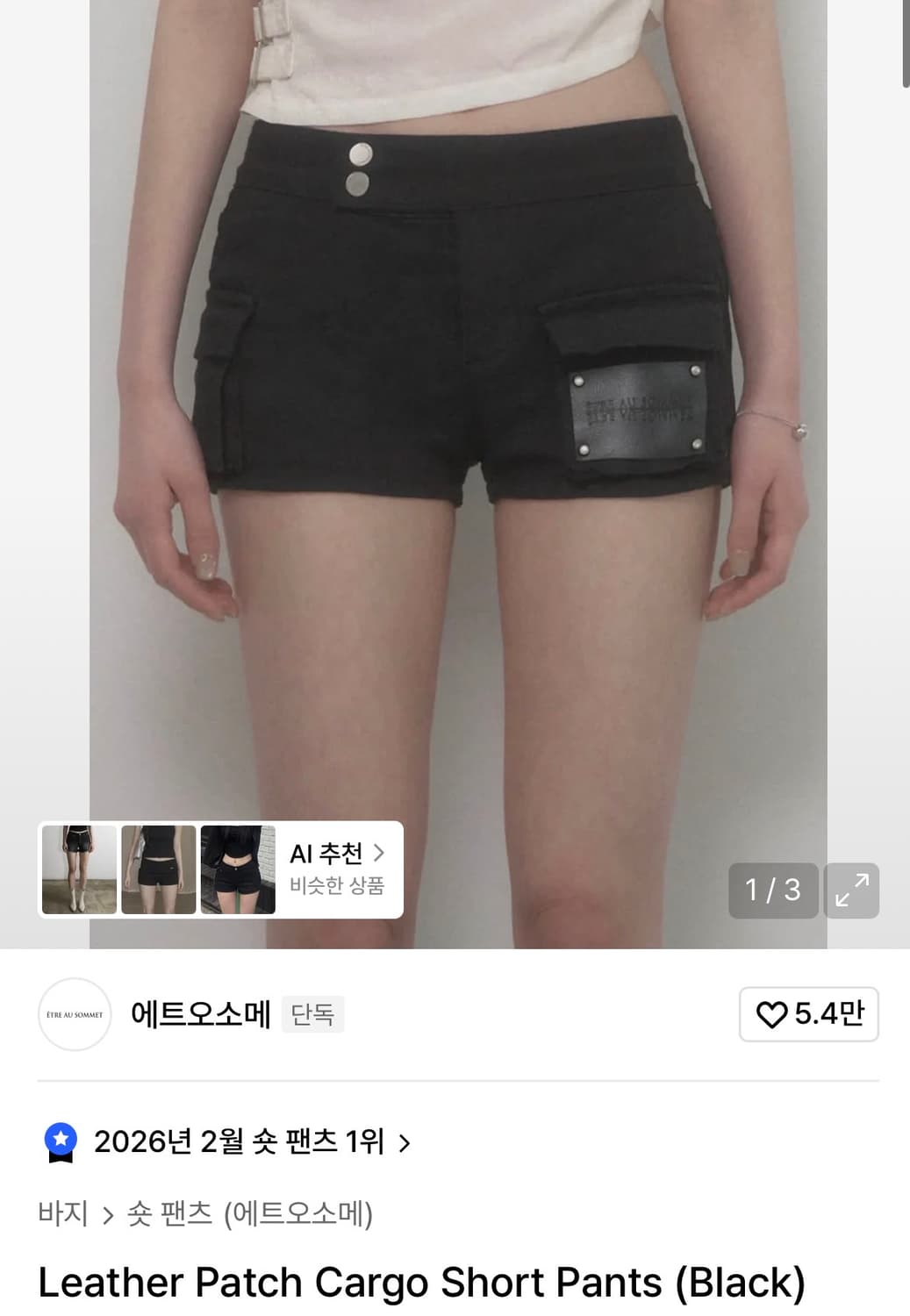
Task: Tap the chevron next to AI 추천
Action: pos(379,854)
